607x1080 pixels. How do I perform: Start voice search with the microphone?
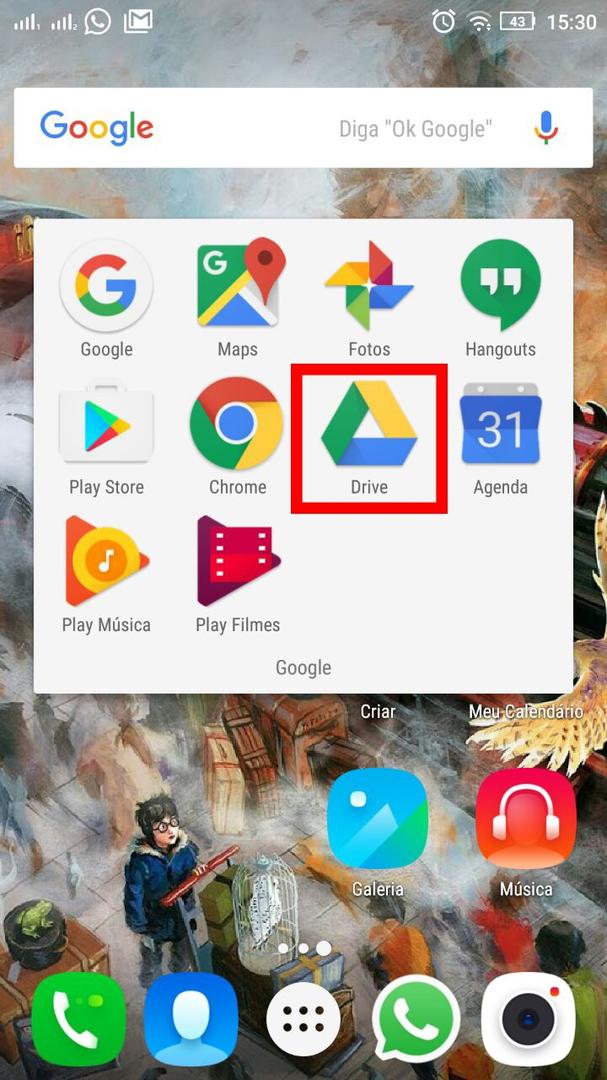click(x=546, y=127)
